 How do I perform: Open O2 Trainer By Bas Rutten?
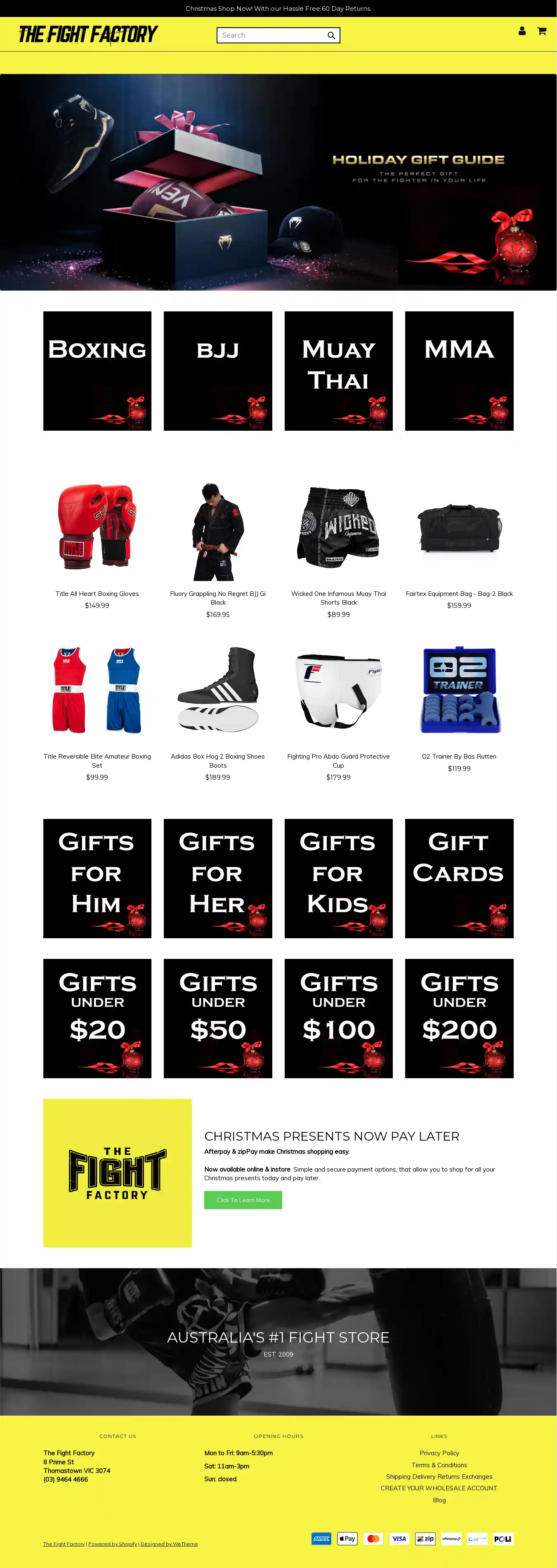tap(459, 756)
